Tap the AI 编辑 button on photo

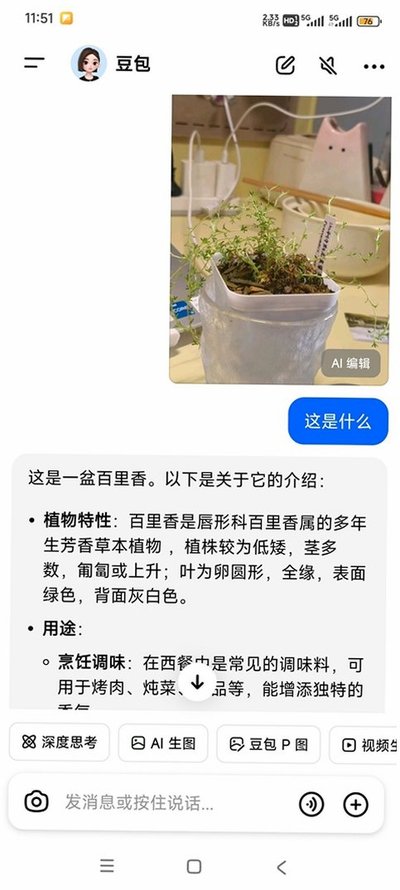pos(351,363)
